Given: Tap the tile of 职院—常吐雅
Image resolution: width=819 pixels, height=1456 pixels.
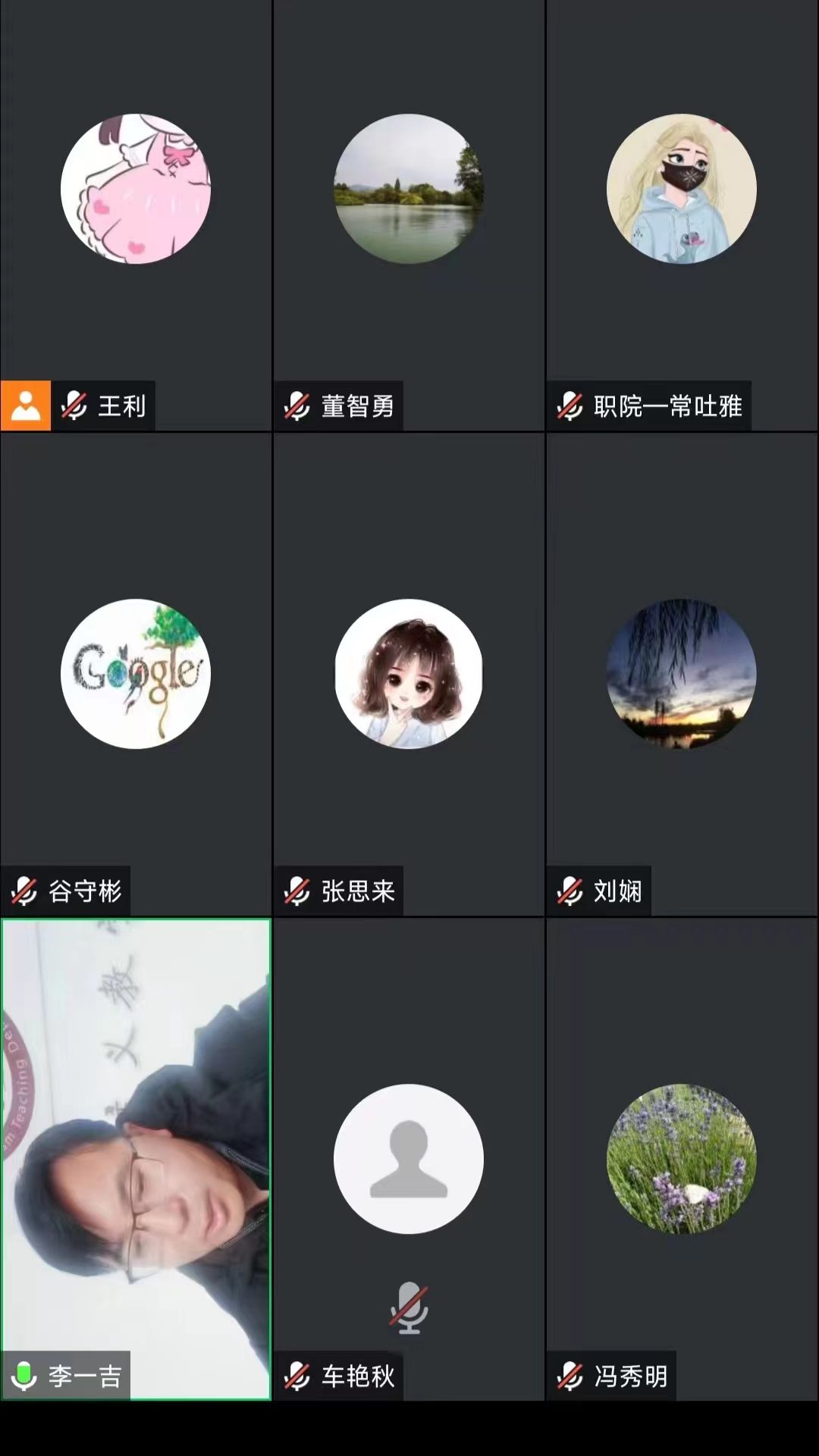Looking at the screenshot, I should pyautogui.click(x=682, y=215).
